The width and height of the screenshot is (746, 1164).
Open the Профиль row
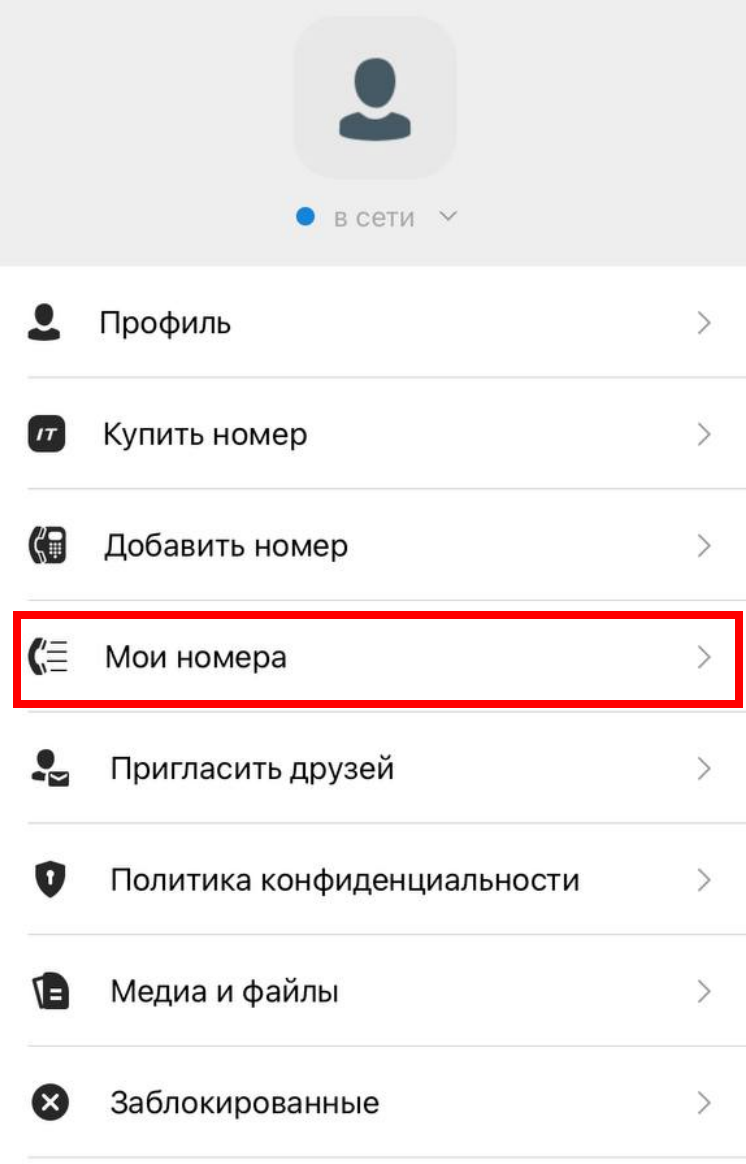(x=372, y=323)
